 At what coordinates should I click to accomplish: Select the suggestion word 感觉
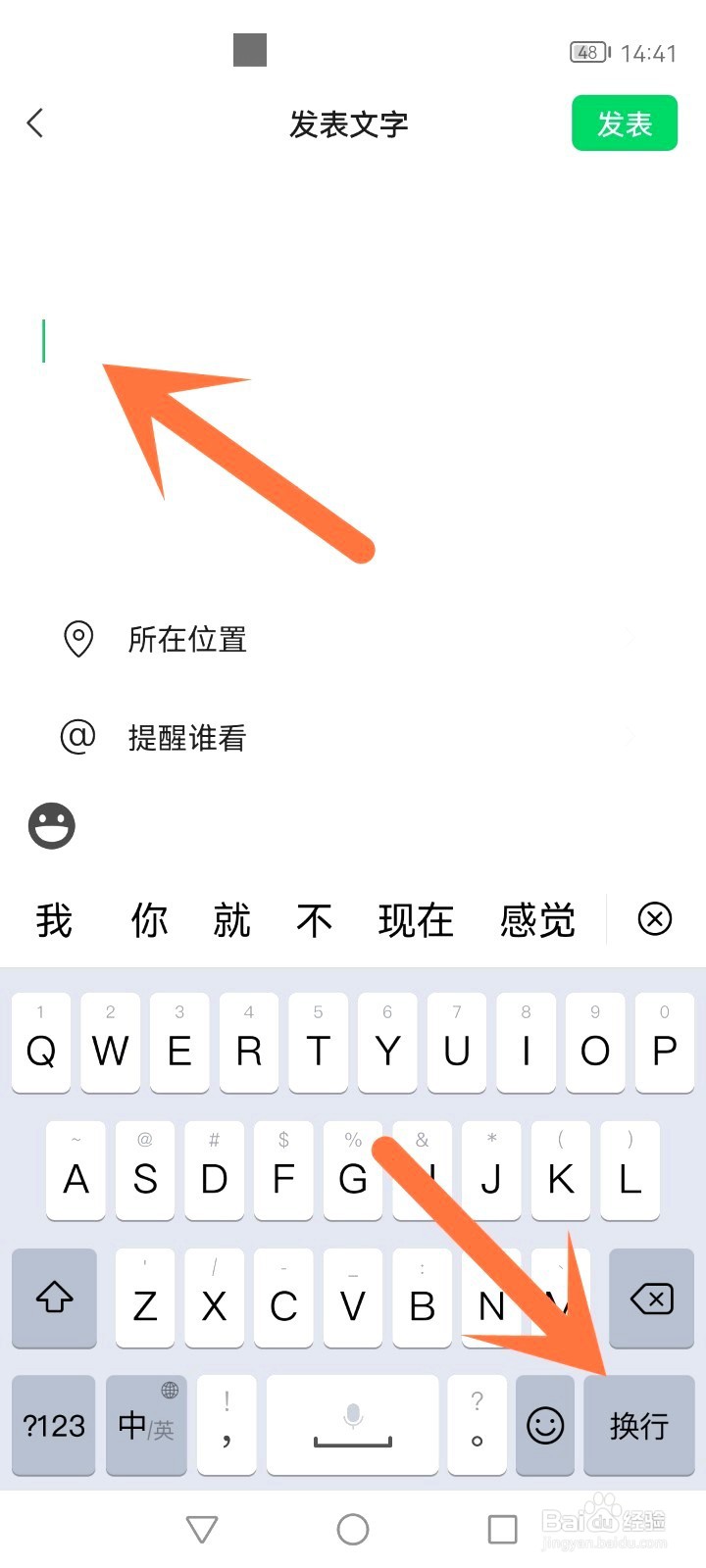[536, 919]
